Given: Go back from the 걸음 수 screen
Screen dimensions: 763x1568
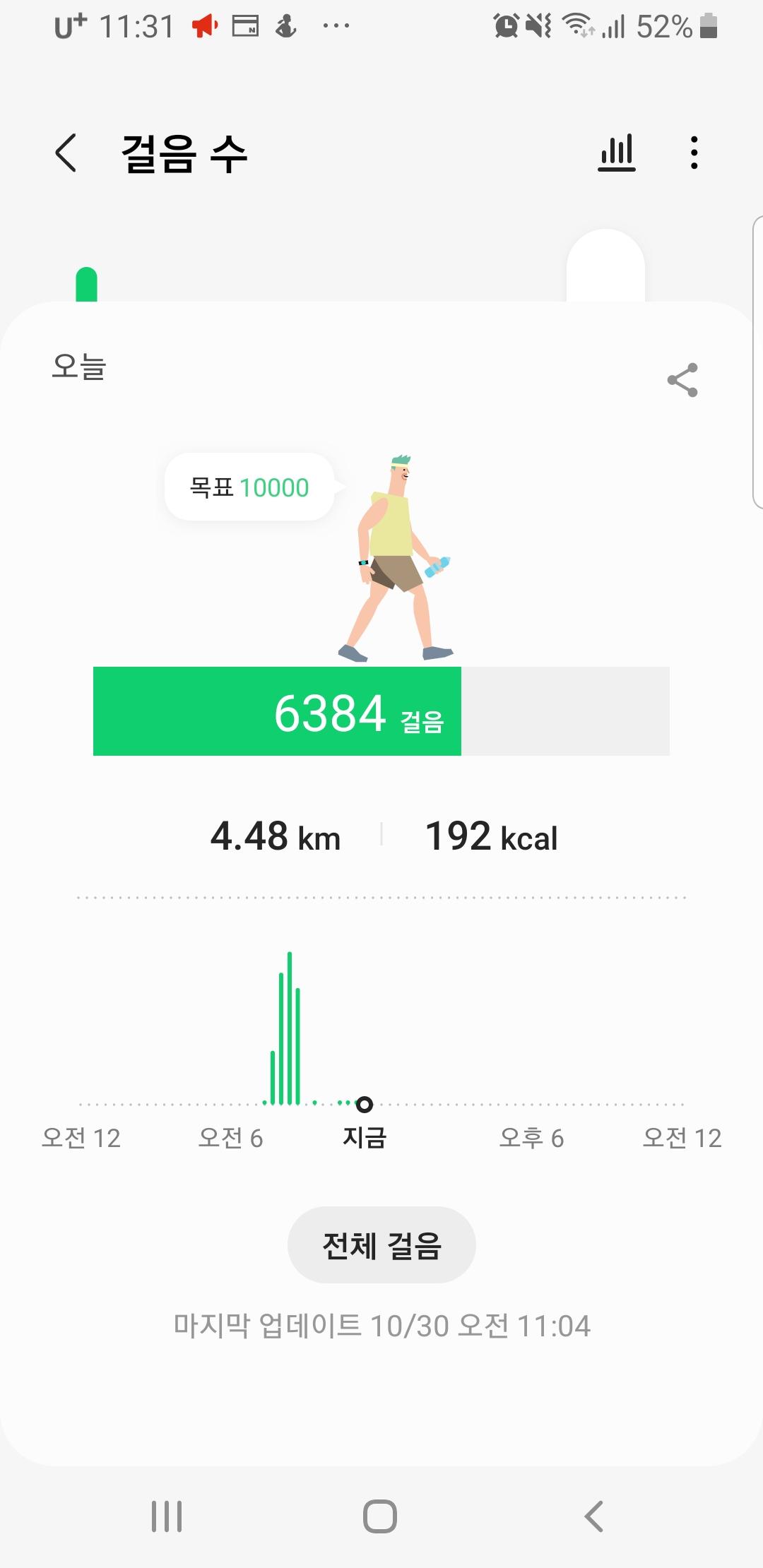Looking at the screenshot, I should point(66,153).
